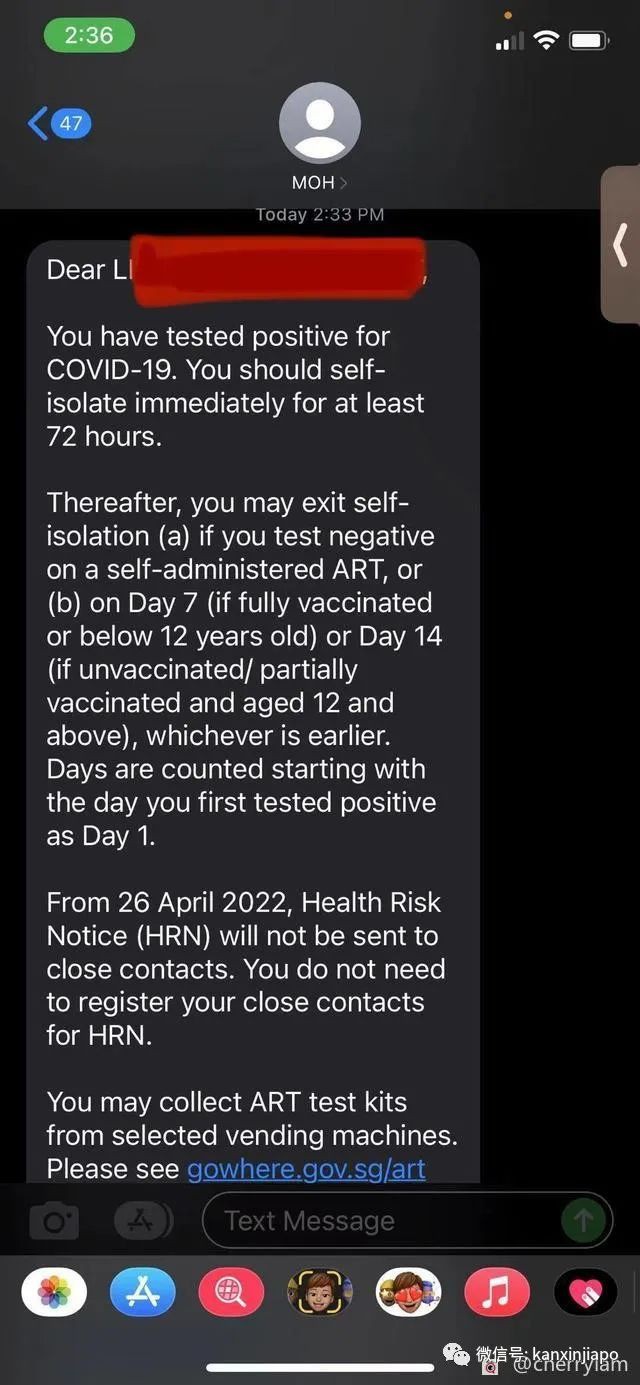
Task: Open the Memoji stickers app
Action: coord(408,1293)
